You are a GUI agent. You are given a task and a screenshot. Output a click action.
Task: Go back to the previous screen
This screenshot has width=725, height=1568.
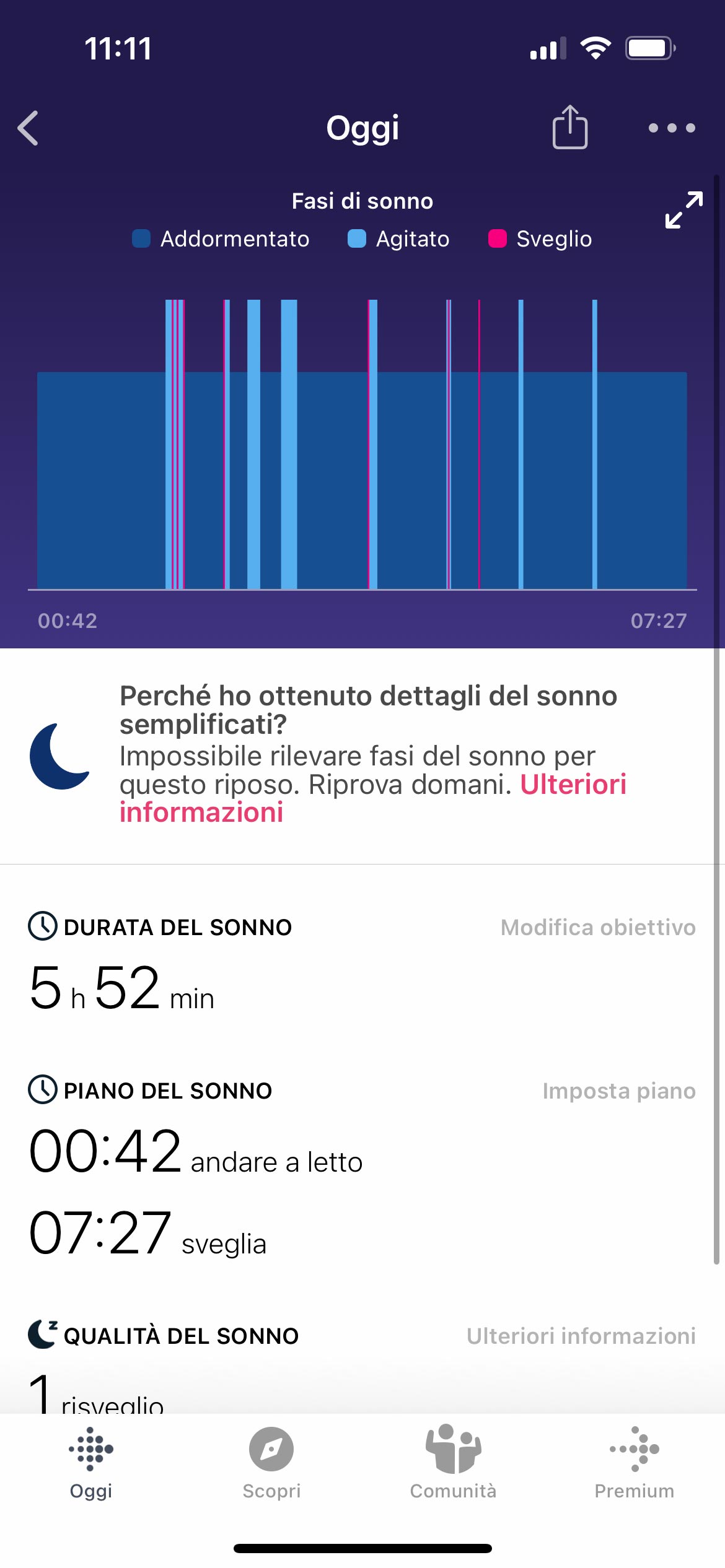point(29,128)
